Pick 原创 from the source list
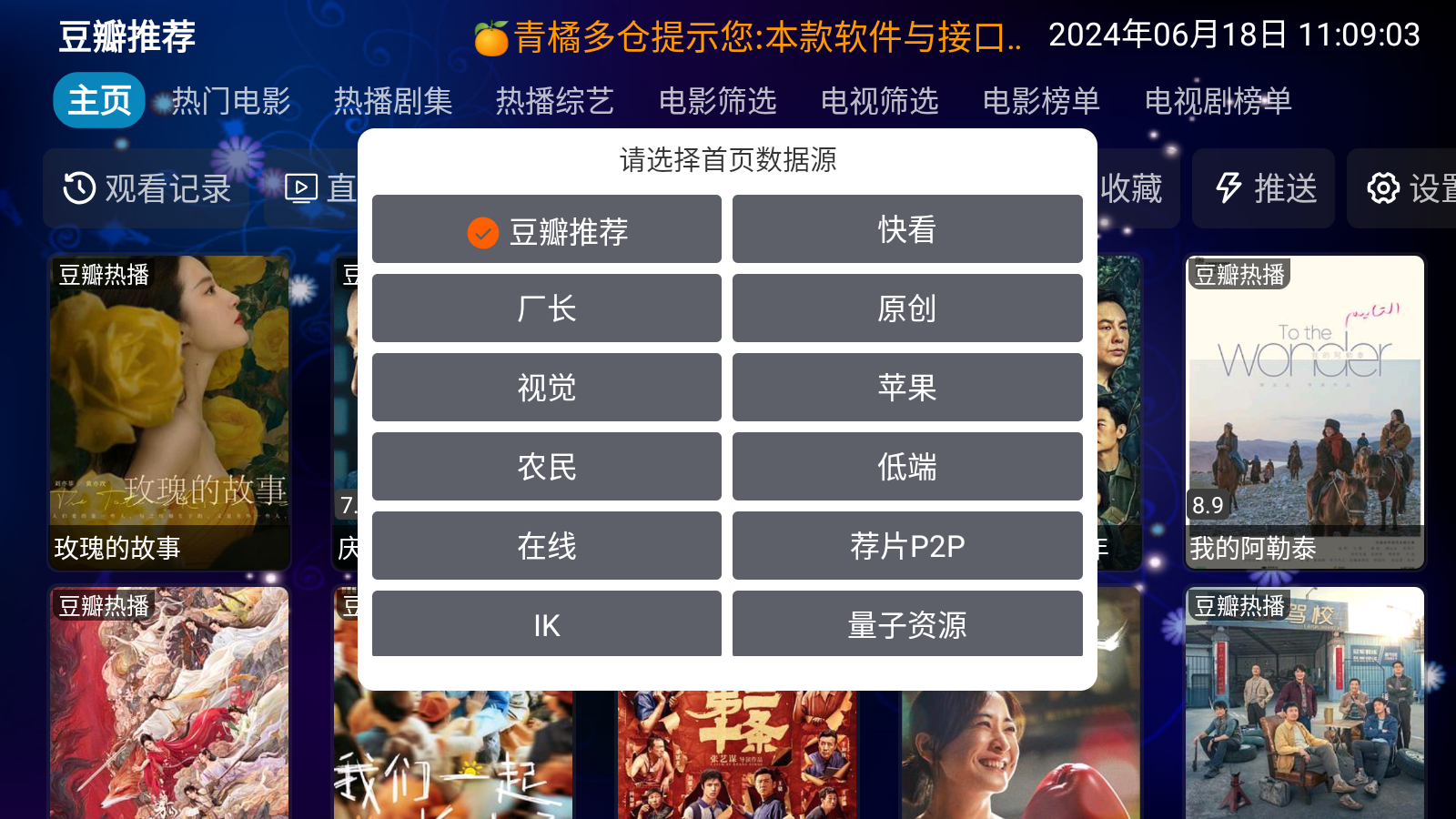Viewport: 1456px width, 819px height. (906, 309)
